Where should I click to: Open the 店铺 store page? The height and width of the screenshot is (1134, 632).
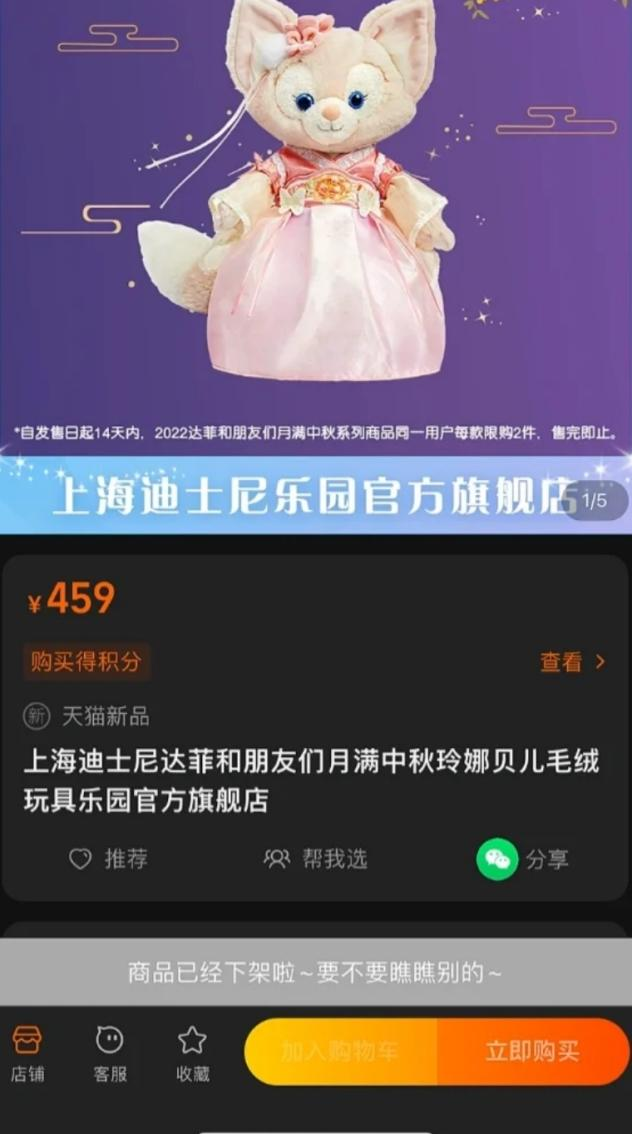pyautogui.click(x=27, y=1053)
